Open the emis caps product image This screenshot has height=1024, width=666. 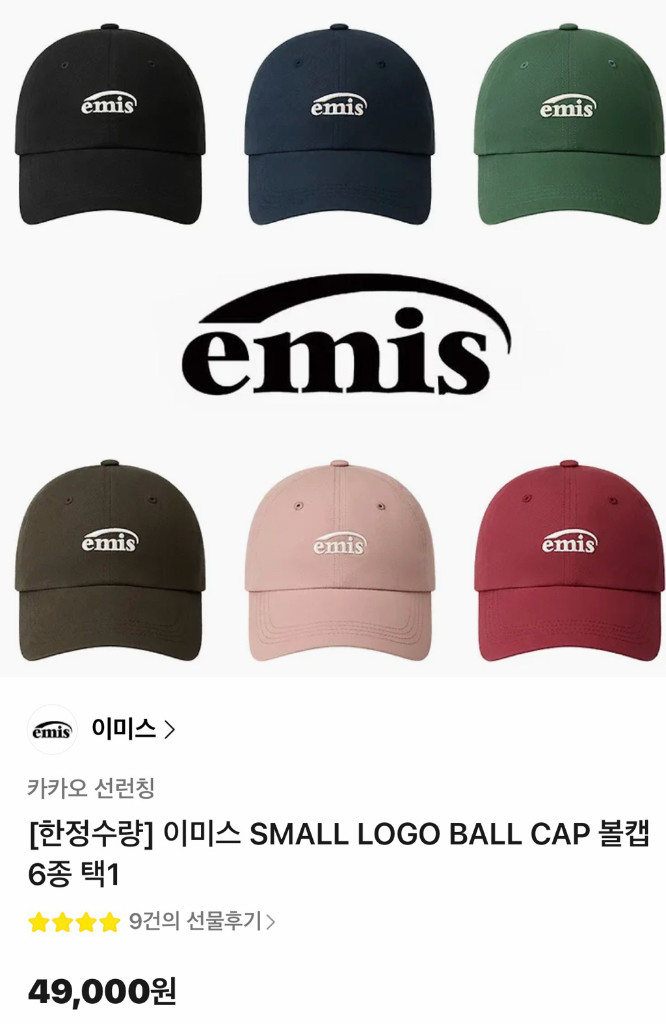click(333, 338)
